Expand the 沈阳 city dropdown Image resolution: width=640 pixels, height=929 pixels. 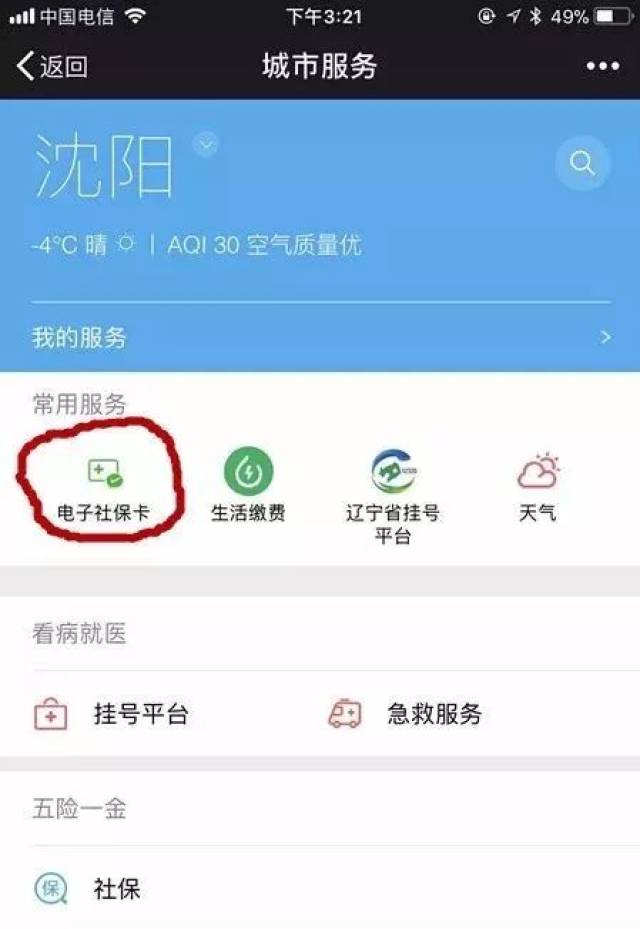(x=206, y=145)
